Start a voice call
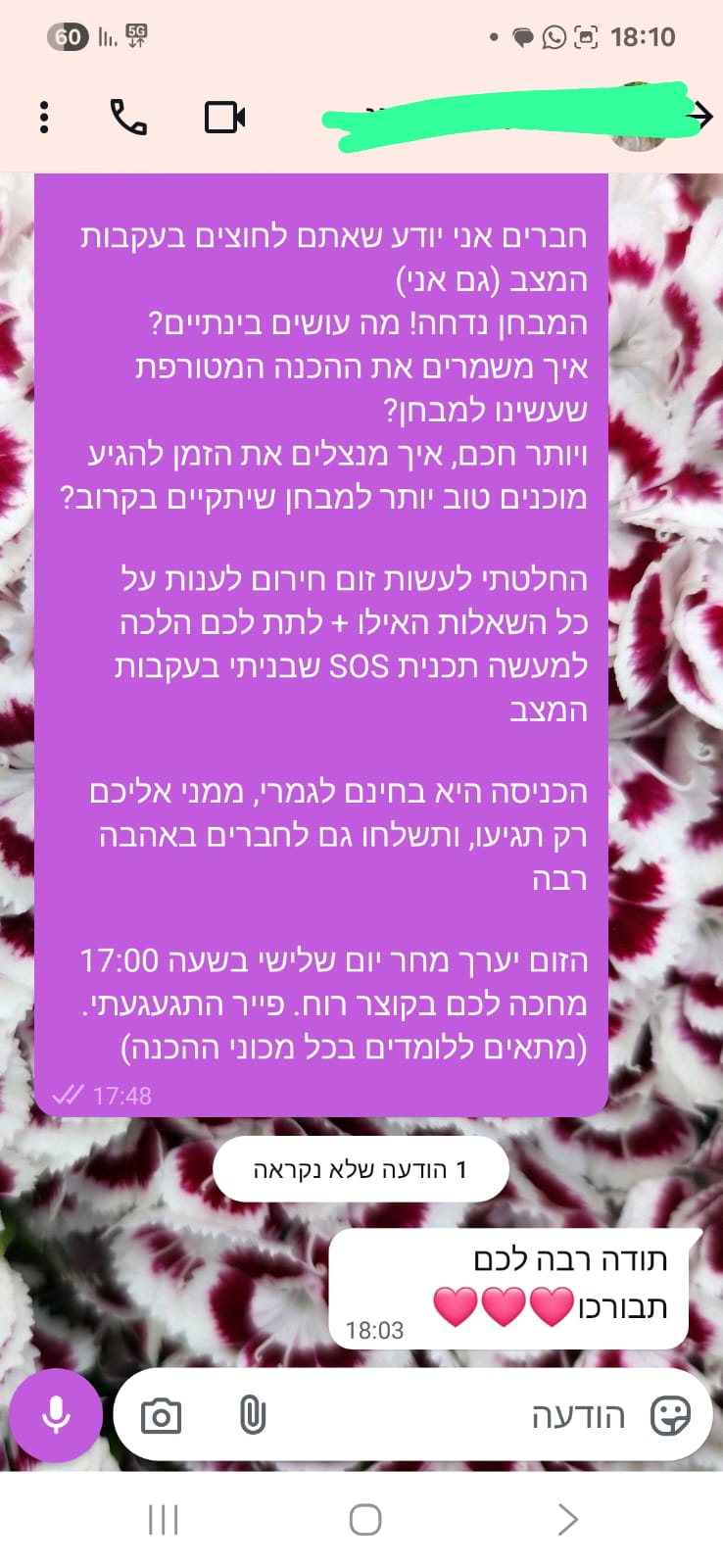 tap(128, 118)
